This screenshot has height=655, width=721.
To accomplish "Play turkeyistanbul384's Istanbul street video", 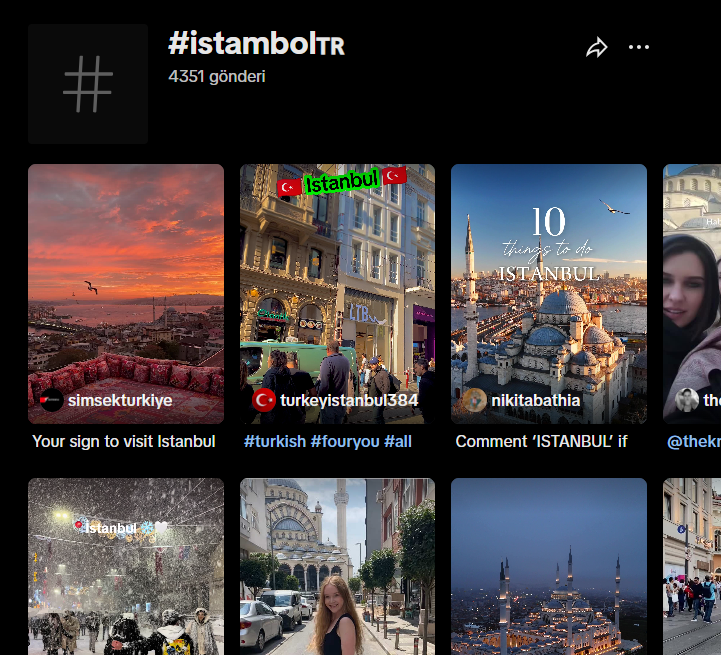I will 338,294.
